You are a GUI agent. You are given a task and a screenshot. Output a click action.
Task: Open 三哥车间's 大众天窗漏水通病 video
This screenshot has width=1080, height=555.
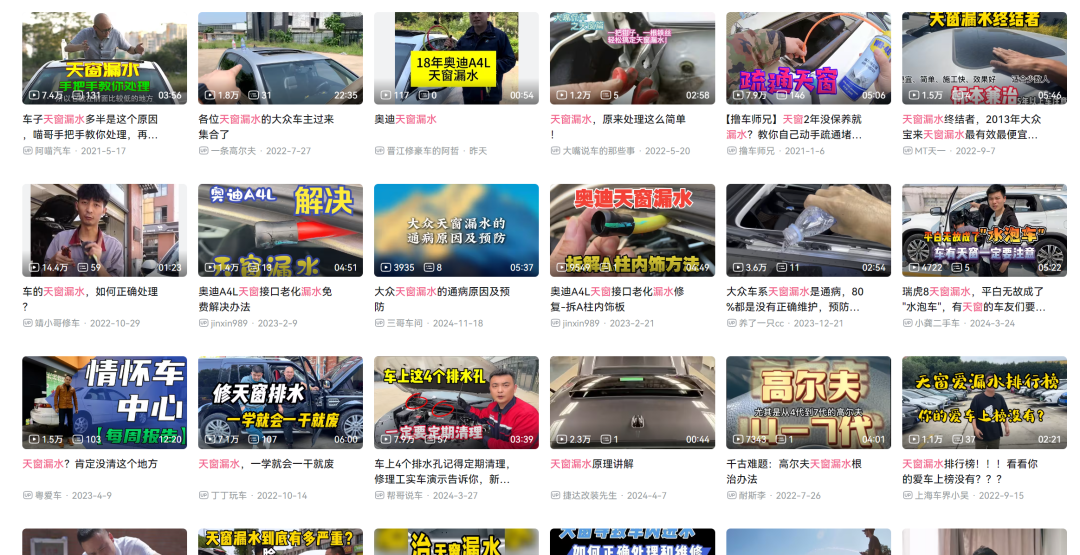coord(456,230)
